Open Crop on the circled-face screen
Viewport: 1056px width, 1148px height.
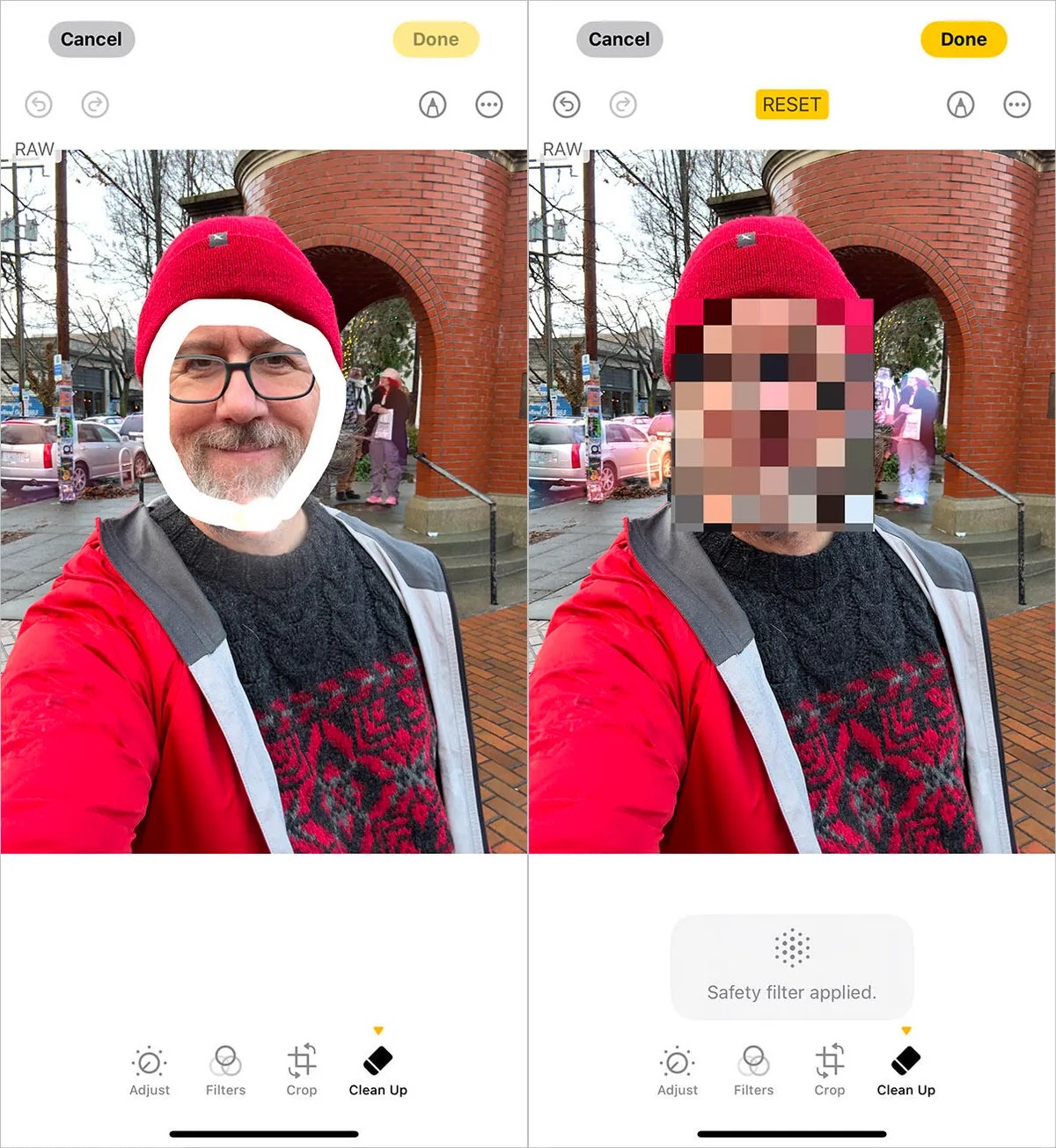(301, 1070)
